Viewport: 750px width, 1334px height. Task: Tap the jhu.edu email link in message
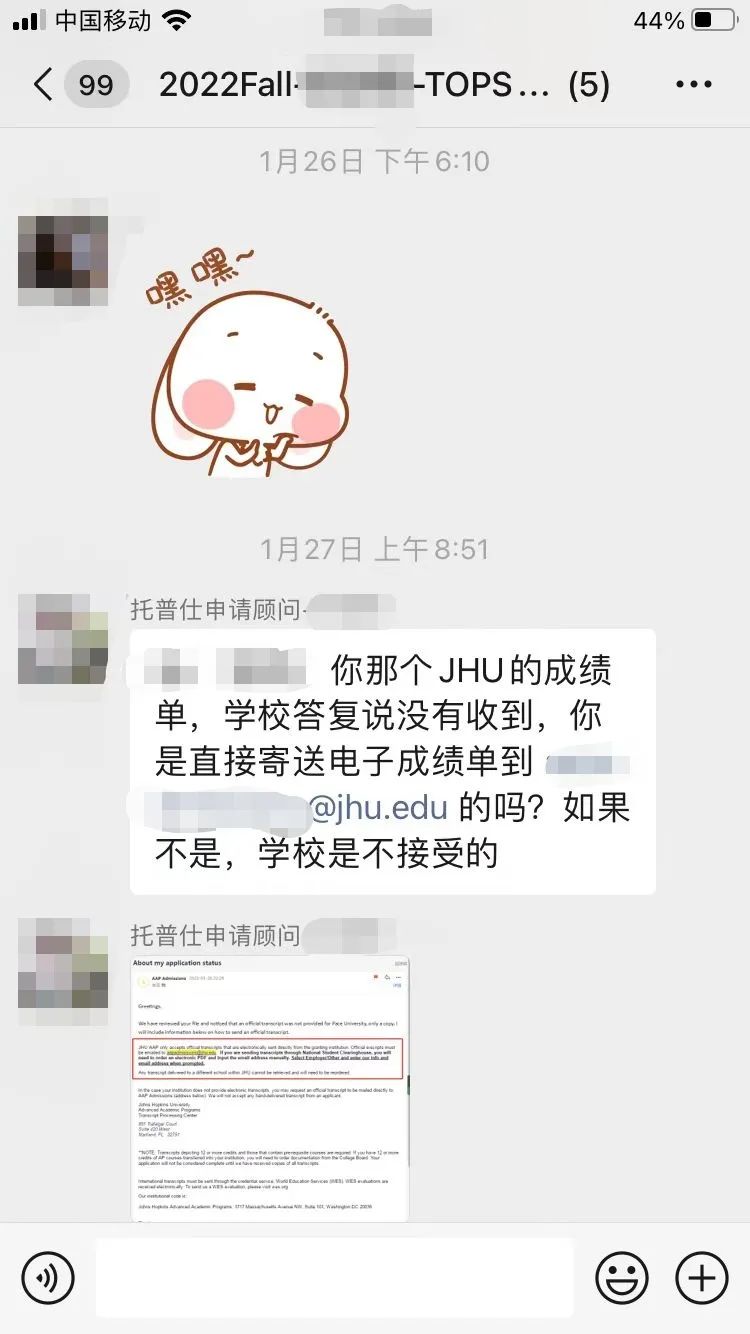[378, 807]
